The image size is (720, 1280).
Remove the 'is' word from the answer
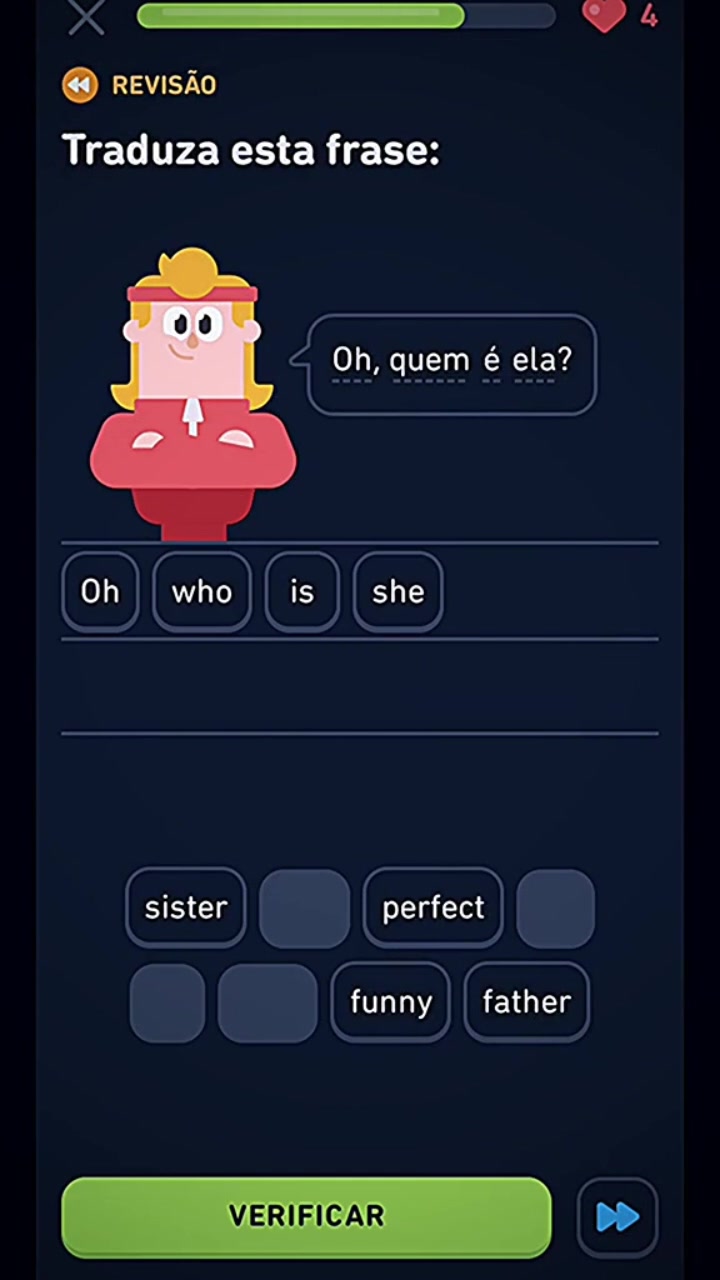(x=302, y=592)
